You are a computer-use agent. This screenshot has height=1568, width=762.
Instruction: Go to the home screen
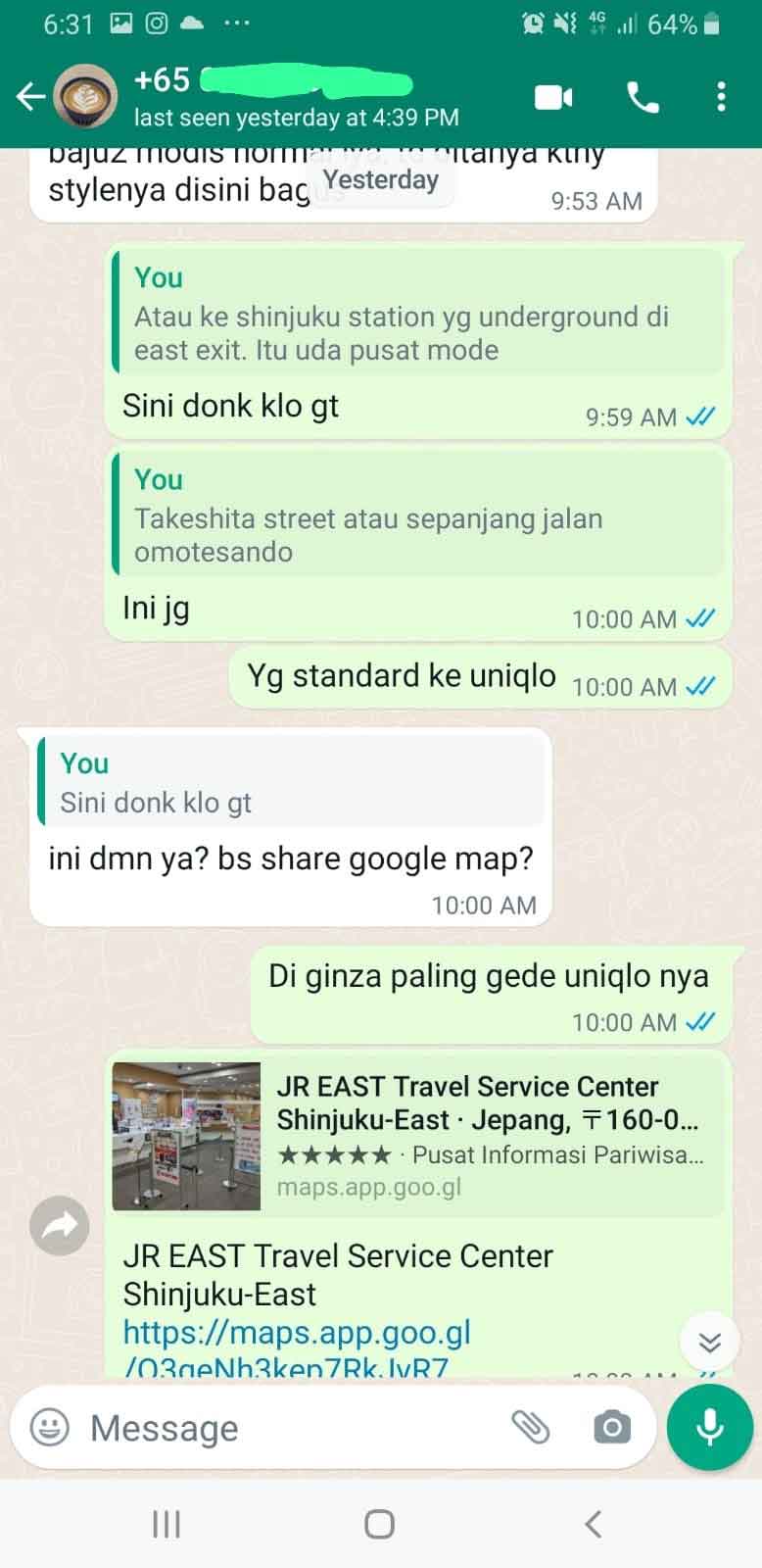click(x=380, y=1524)
